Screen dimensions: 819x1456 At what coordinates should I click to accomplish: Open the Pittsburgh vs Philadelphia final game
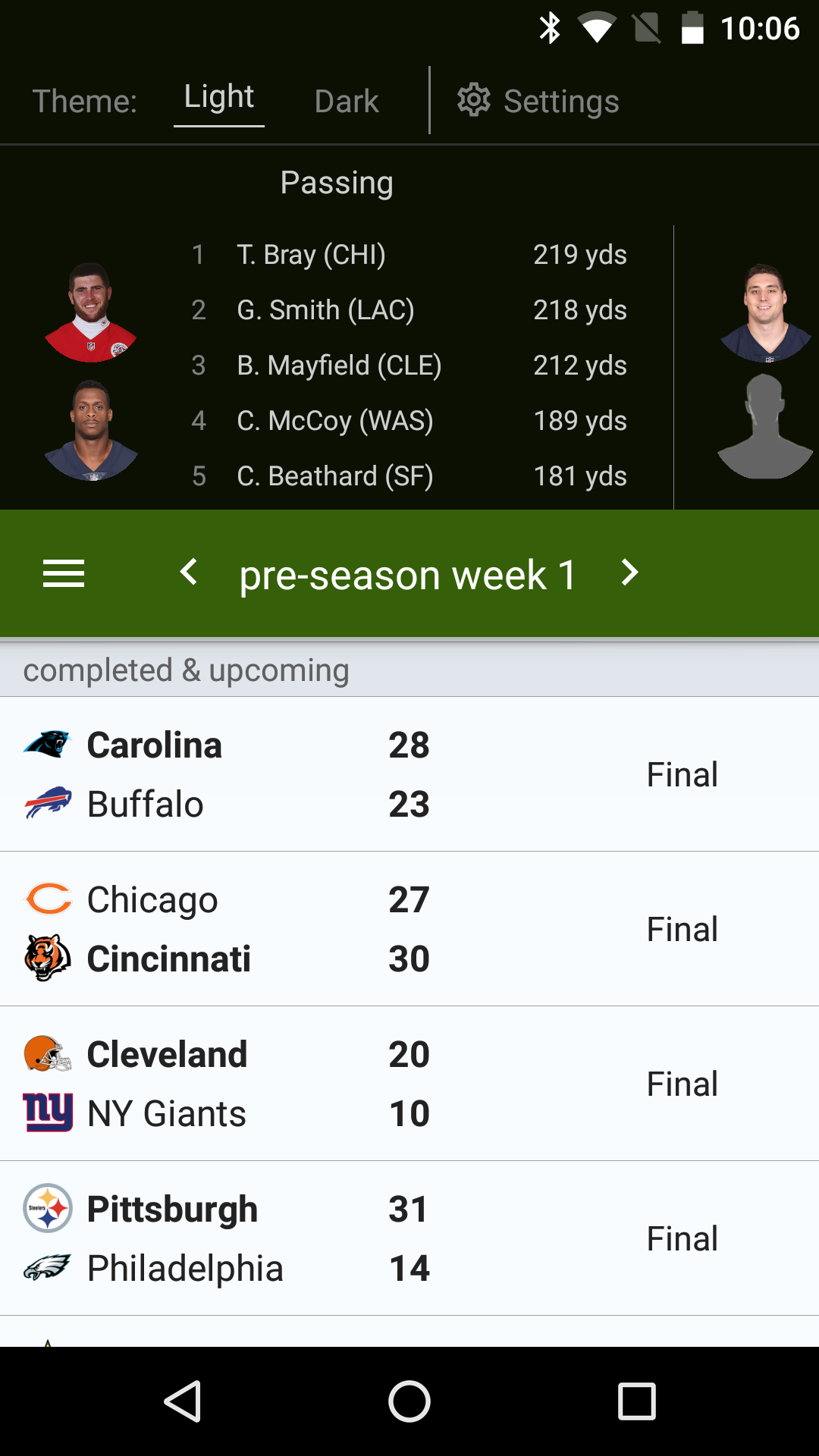click(x=409, y=1238)
